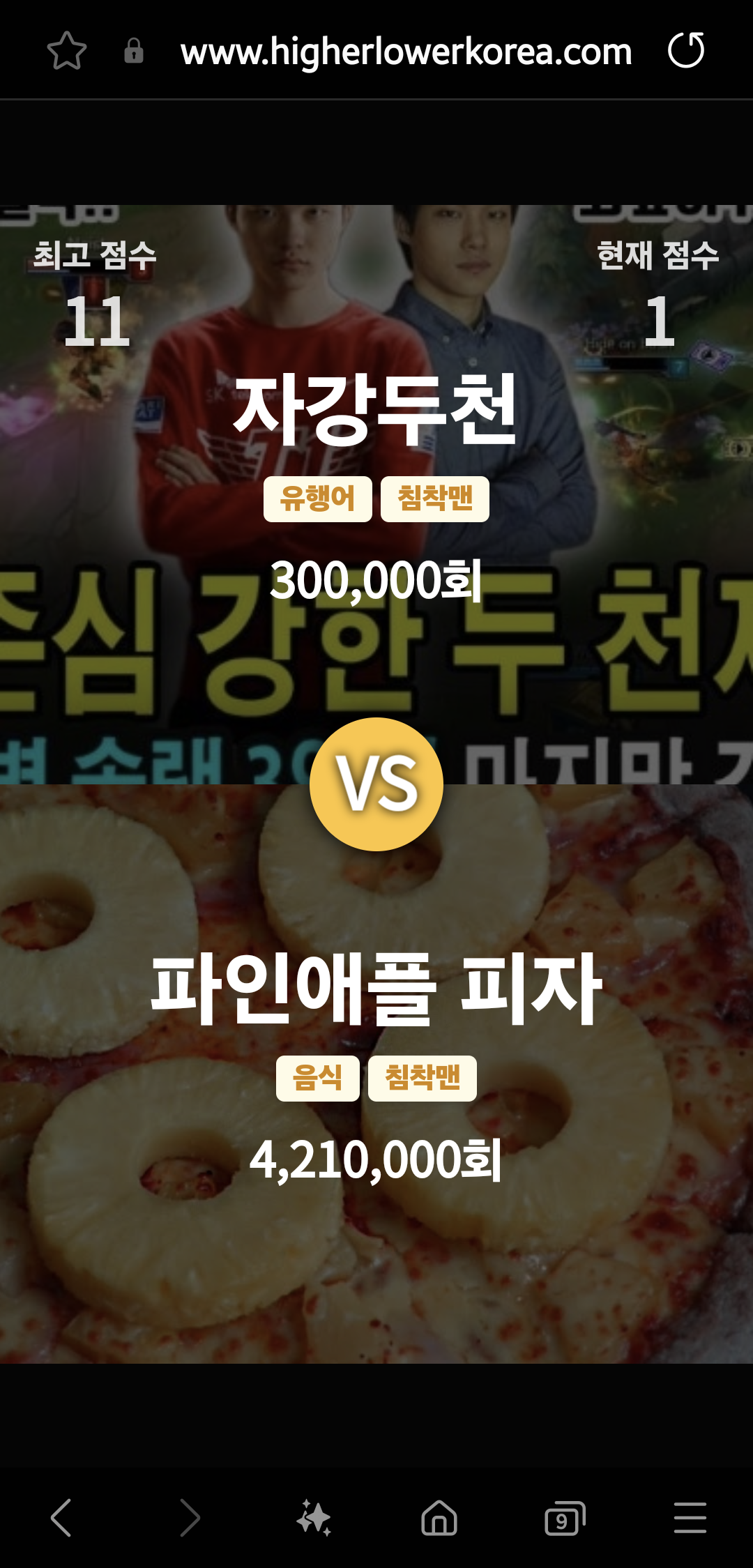Go to the browser home page

click(439, 1518)
